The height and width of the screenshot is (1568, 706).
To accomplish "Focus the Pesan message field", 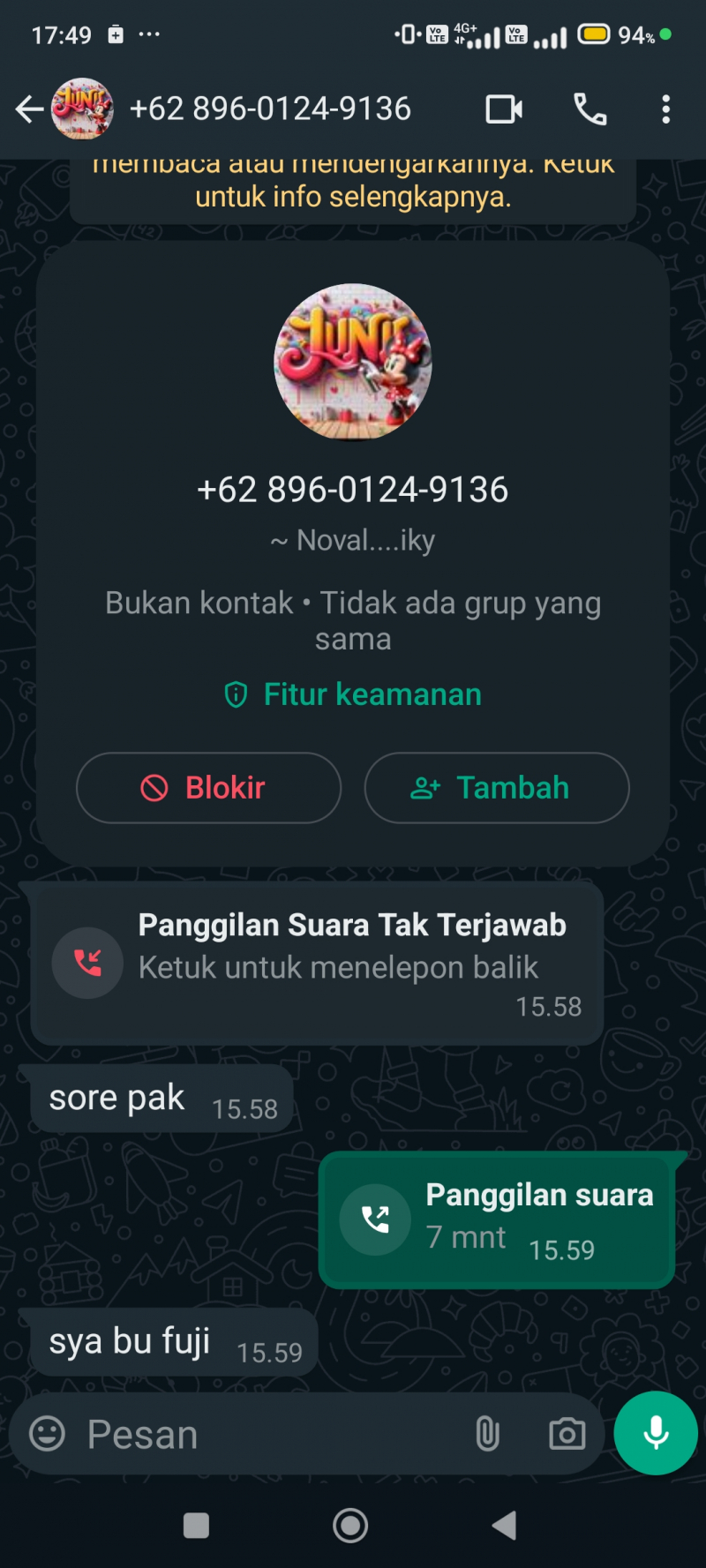I will (x=265, y=1434).
